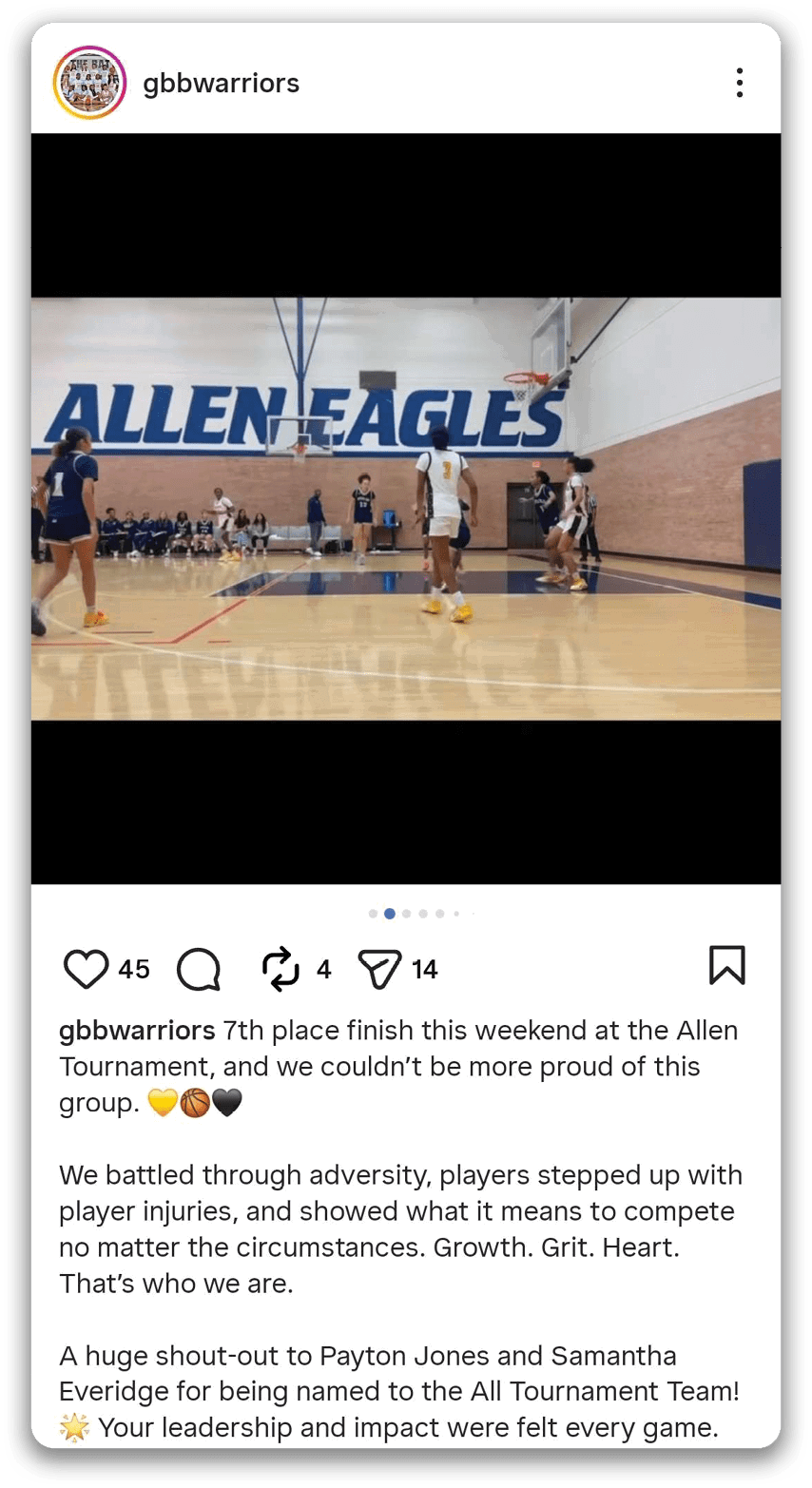812x1488 pixels.
Task: Save this post with the bookmark
Action: click(726, 965)
